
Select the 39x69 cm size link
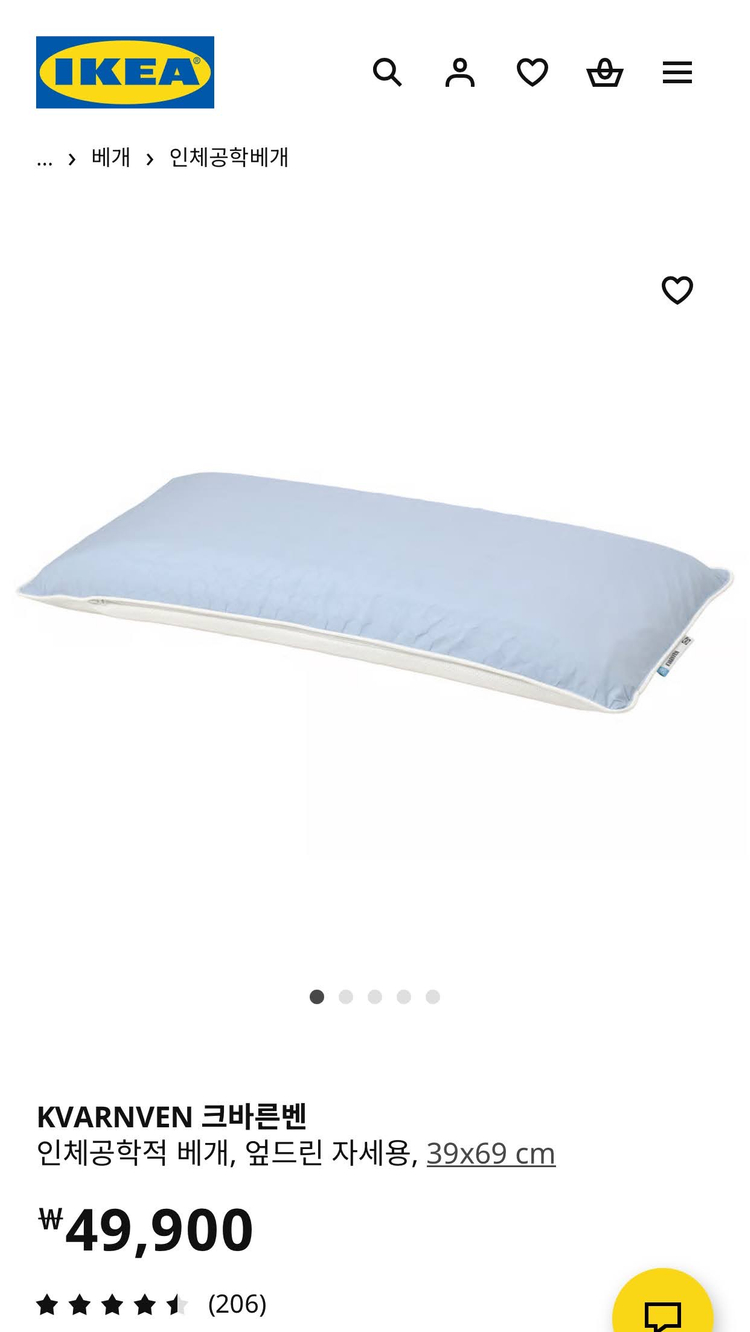(x=490, y=1154)
